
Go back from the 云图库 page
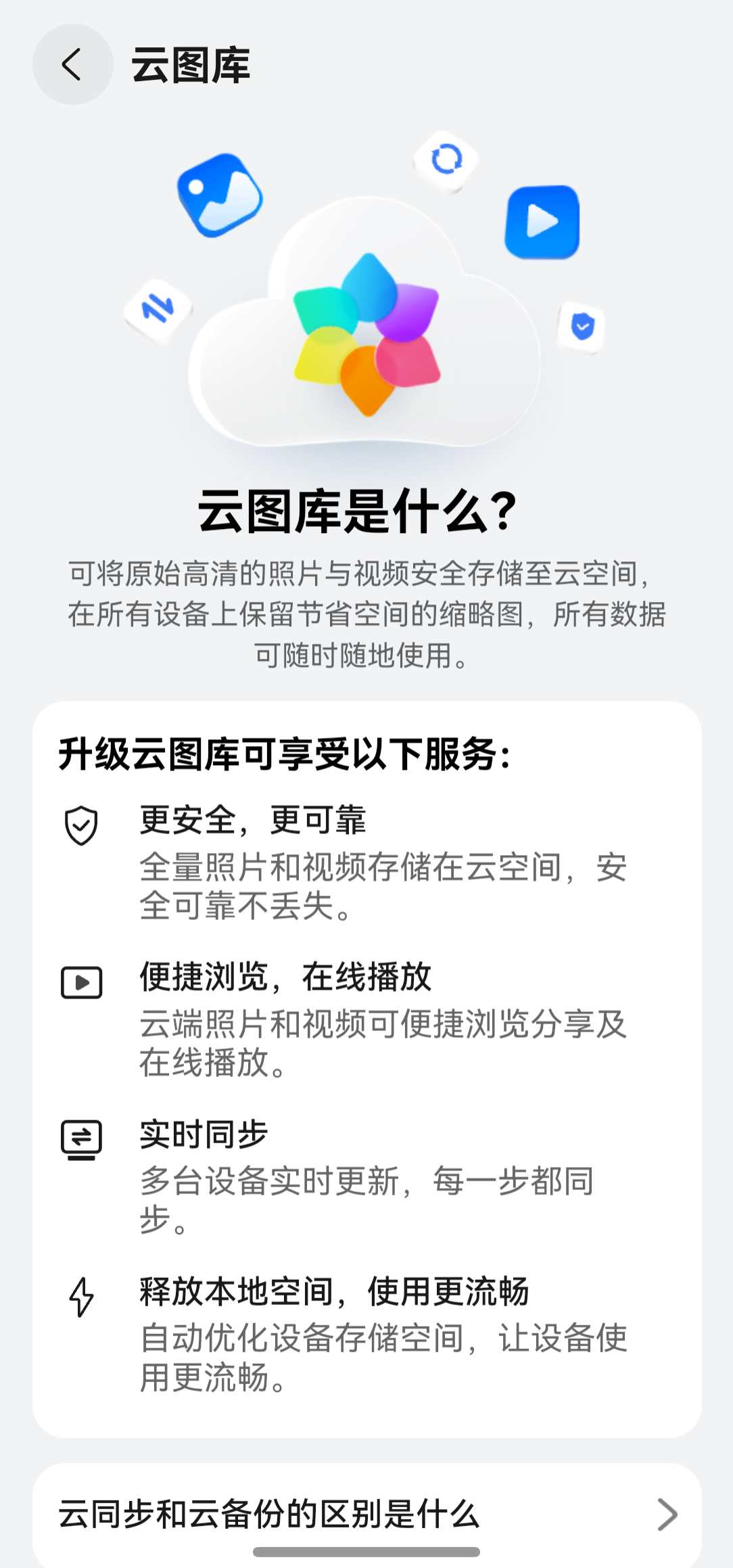tap(72, 64)
